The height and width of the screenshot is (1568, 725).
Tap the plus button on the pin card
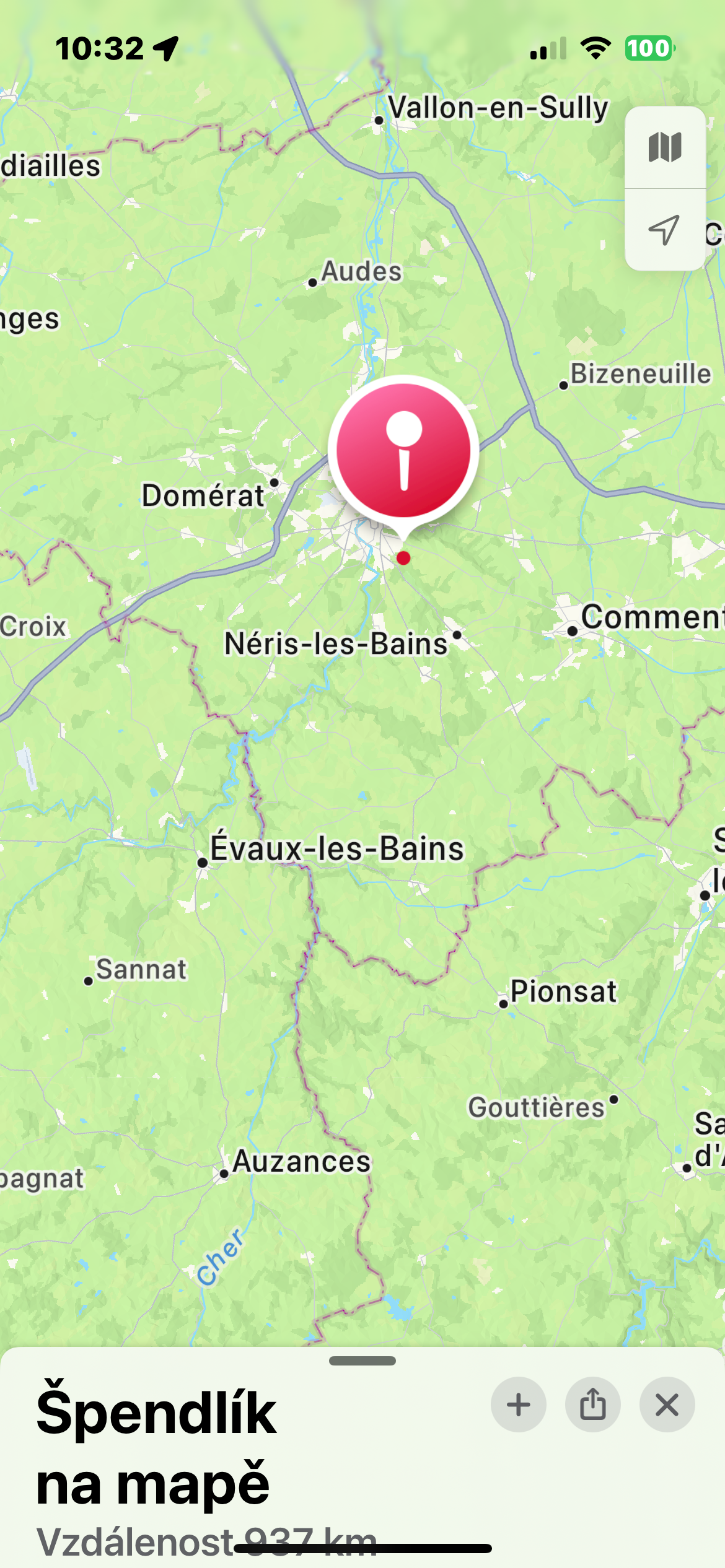pos(519,1405)
